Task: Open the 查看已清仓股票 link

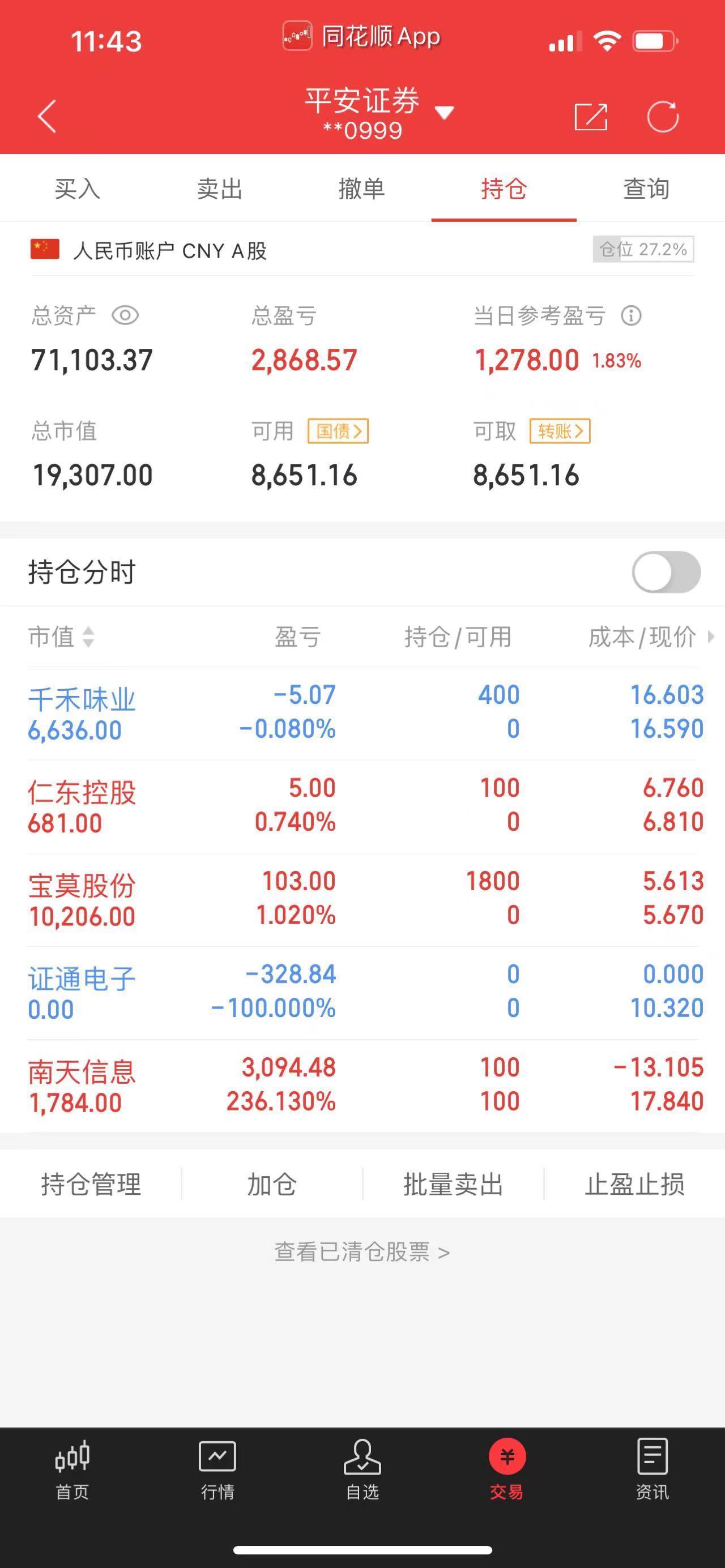Action: [362, 1252]
